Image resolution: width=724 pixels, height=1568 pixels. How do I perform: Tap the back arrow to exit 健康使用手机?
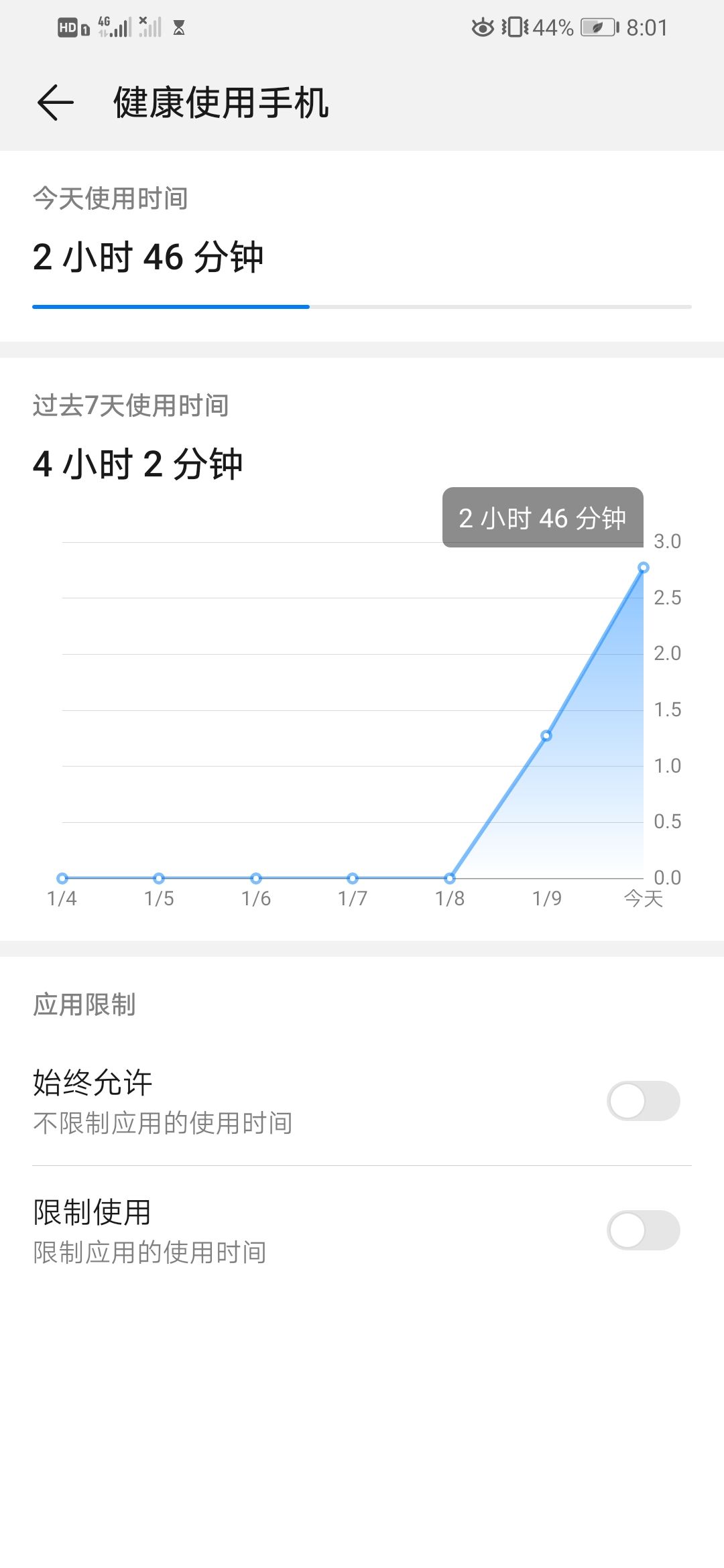point(56,104)
